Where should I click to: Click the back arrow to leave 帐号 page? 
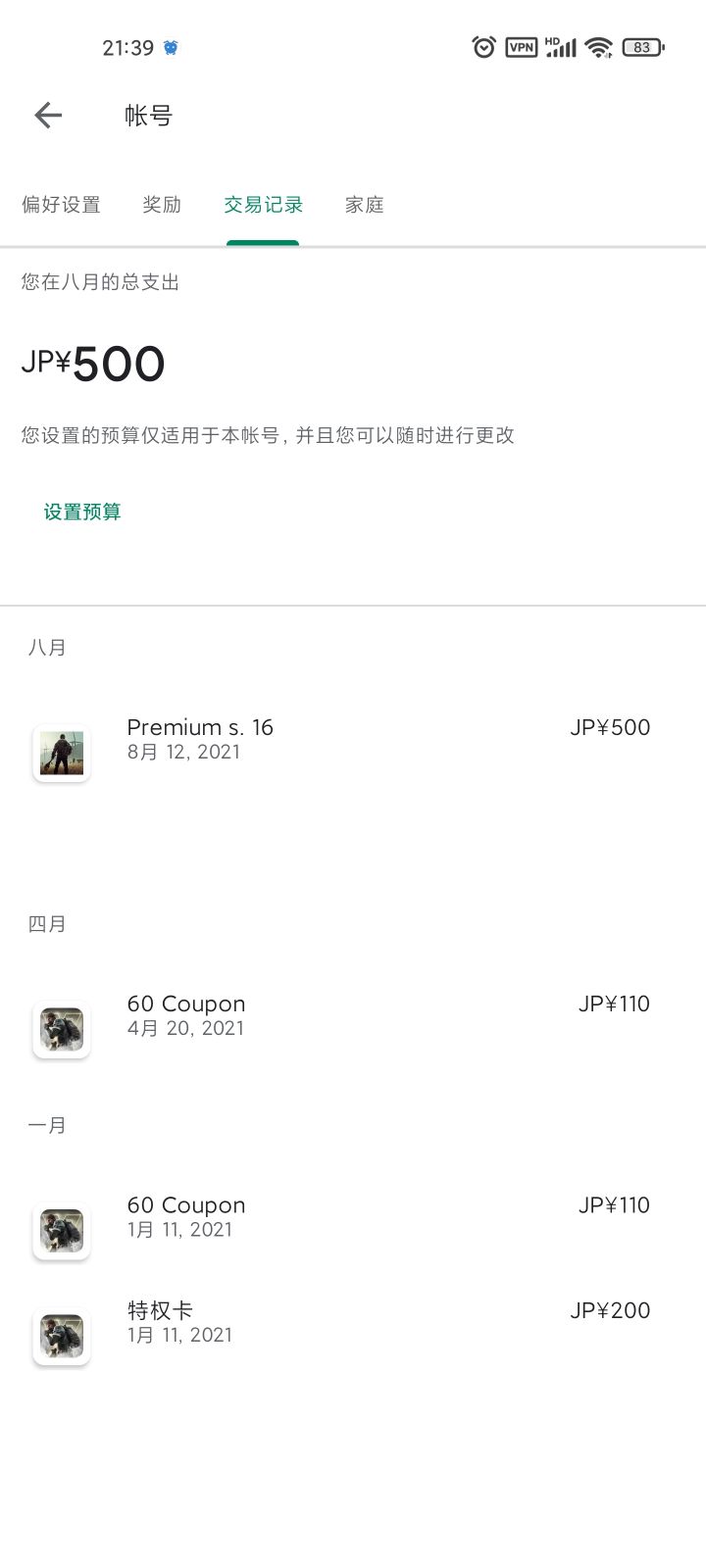point(47,115)
